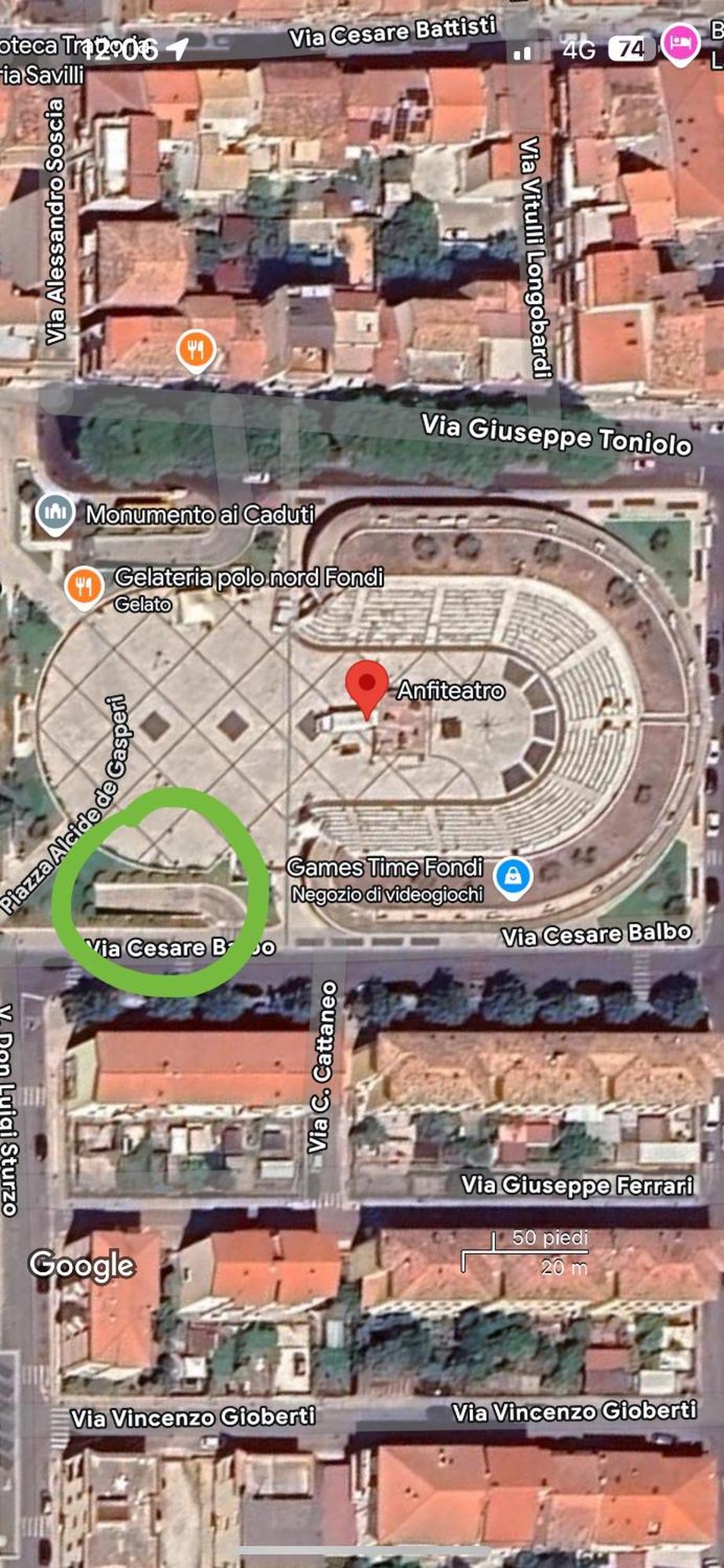
Task: Open the restaurant pin near Via Alessandro Soscia
Action: tap(196, 350)
